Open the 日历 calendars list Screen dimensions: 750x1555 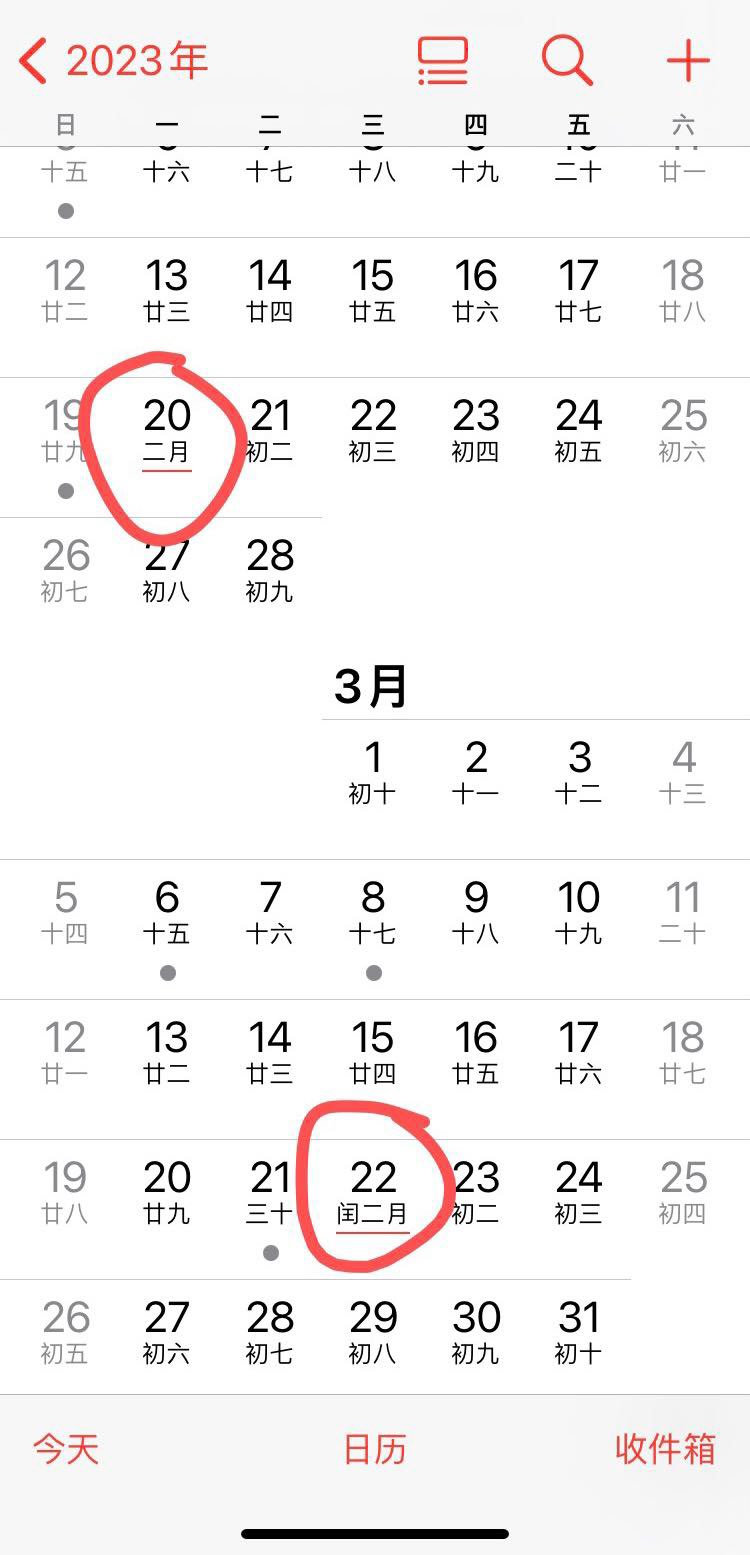click(x=375, y=1449)
